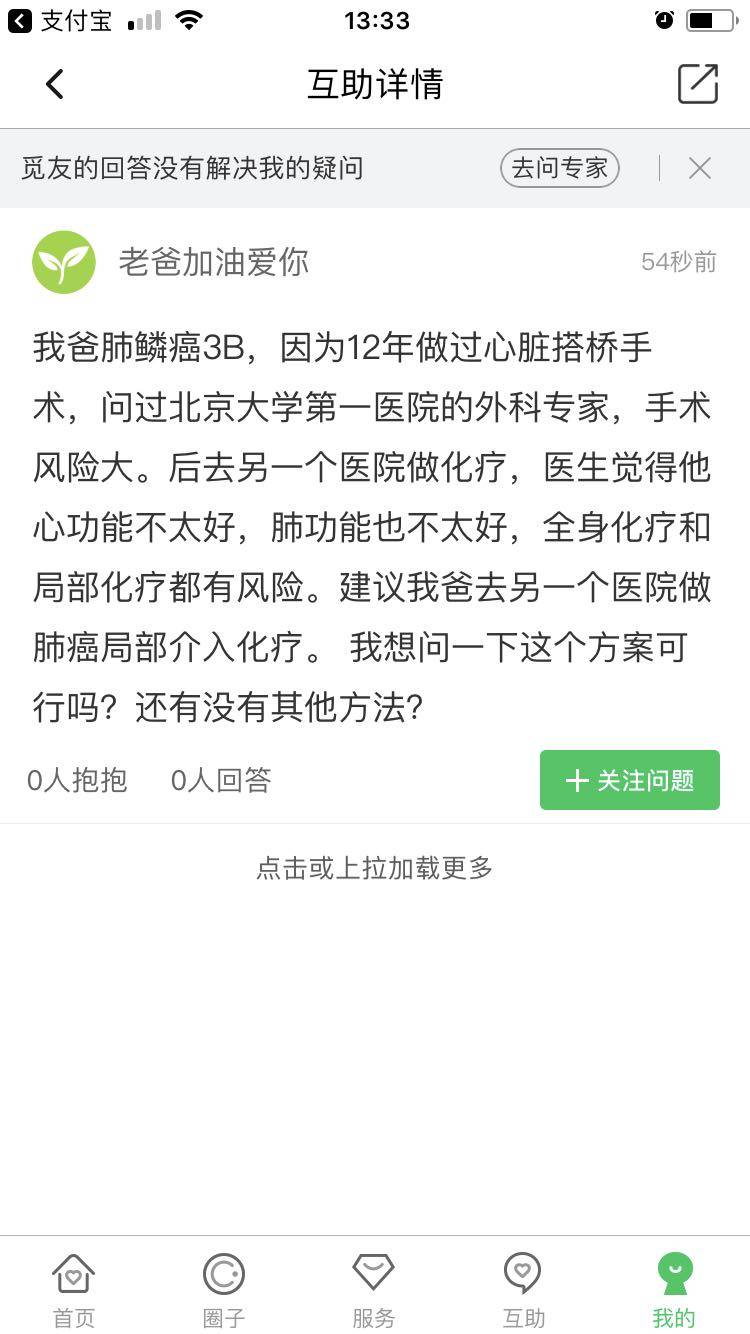This screenshot has width=750, height=1334.
Task: Dismiss the 觅友的回答 banner
Action: coord(700,169)
